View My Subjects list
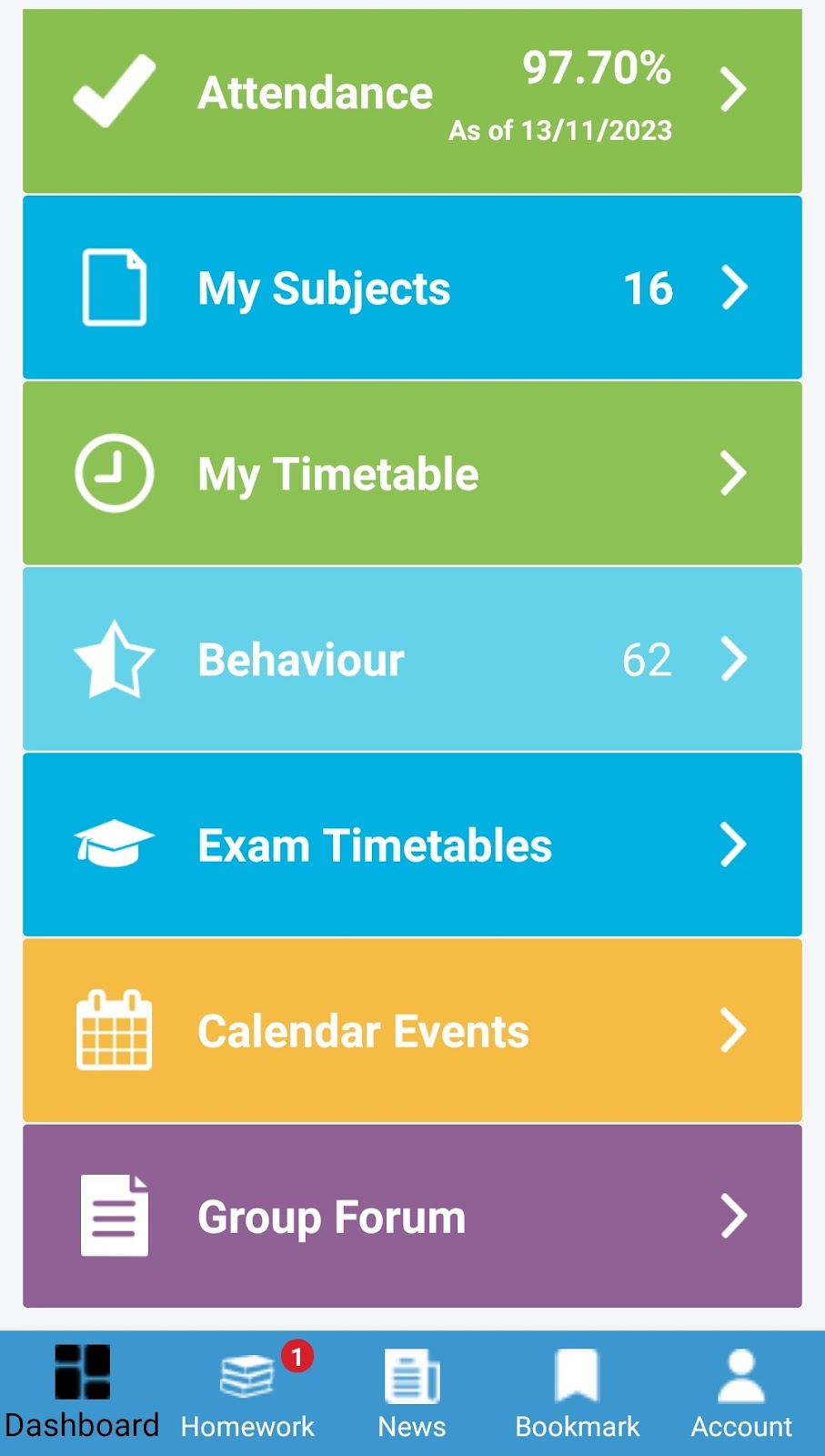The width and height of the screenshot is (825, 1456). (412, 288)
